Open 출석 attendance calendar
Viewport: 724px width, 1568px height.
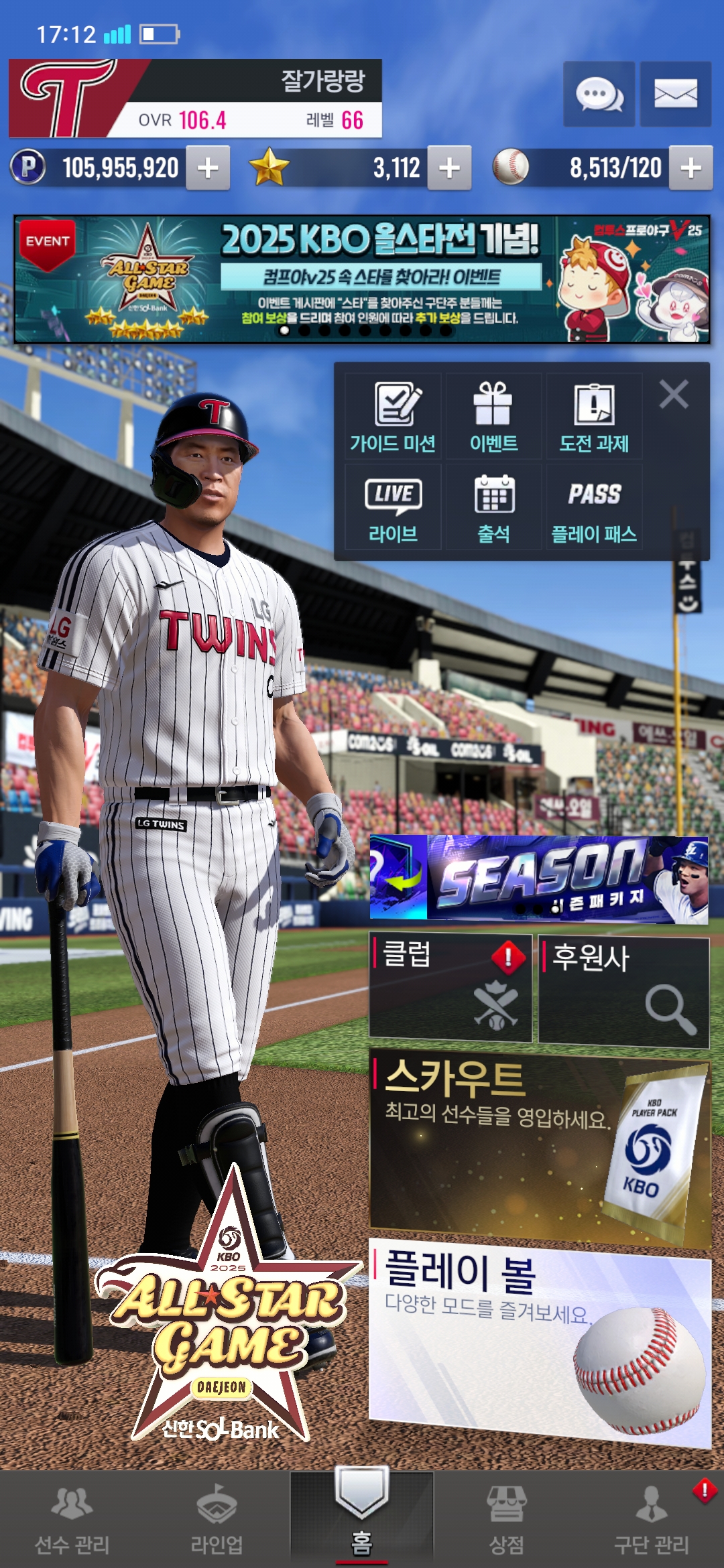(493, 507)
